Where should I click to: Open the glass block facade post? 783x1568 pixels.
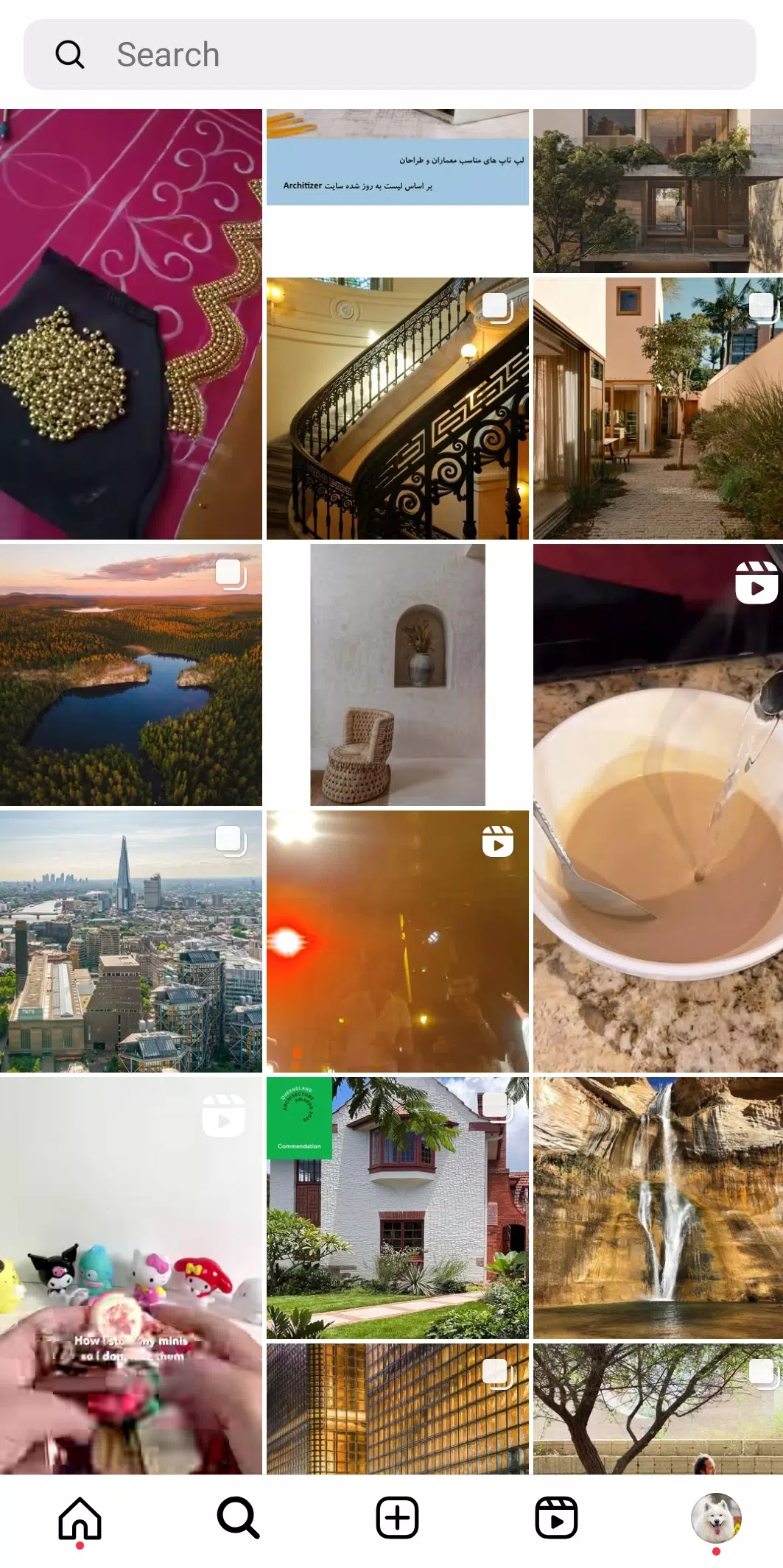point(397,1408)
